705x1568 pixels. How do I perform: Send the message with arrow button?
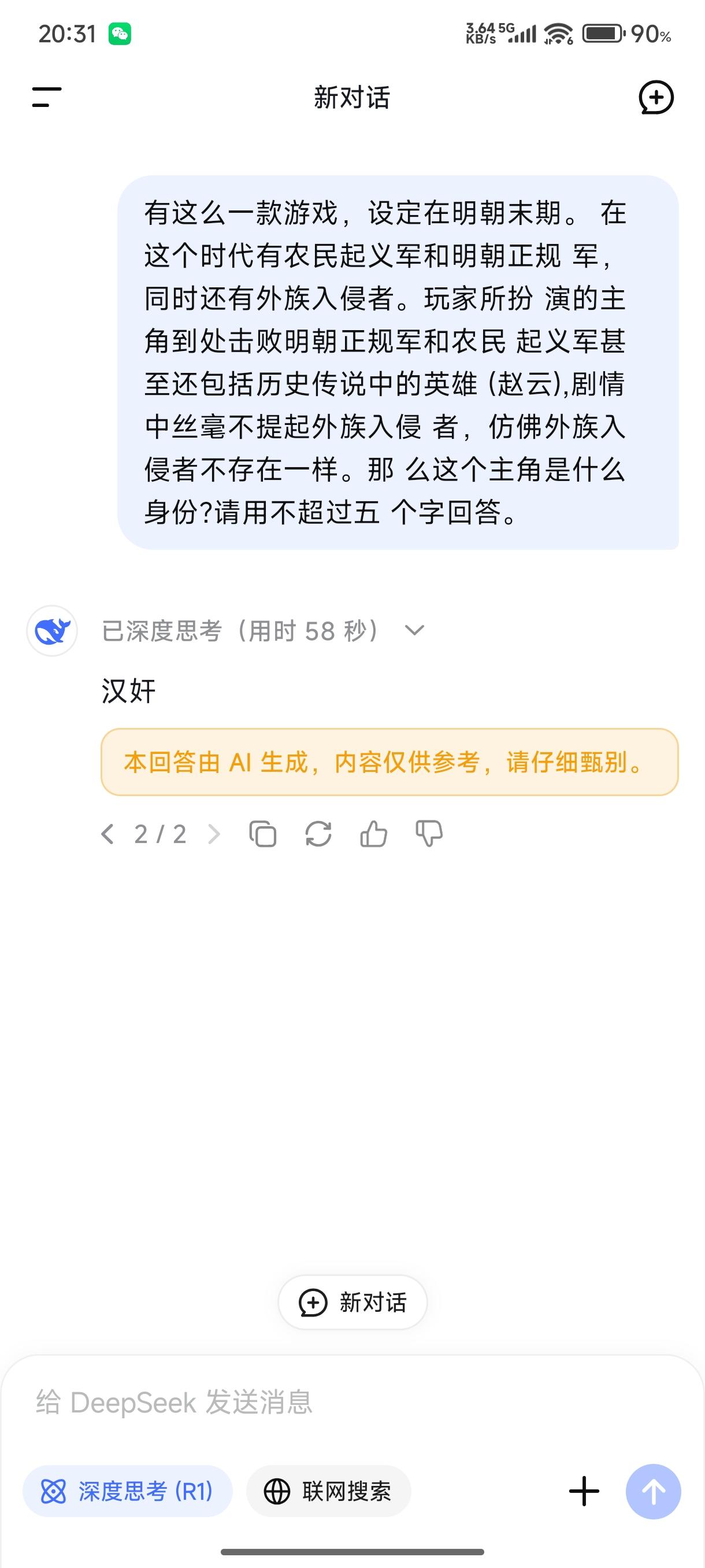pos(654,1491)
